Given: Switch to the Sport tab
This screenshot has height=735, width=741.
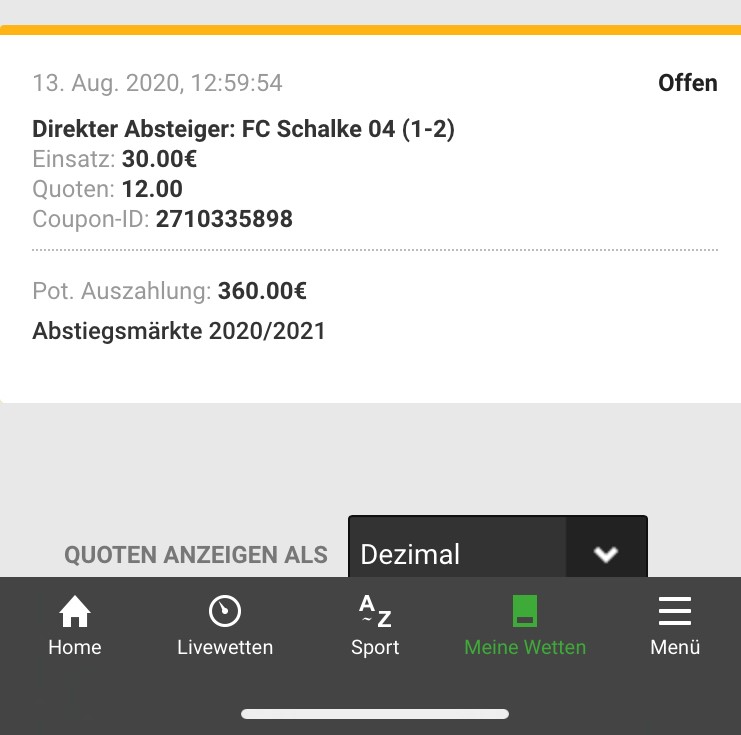Looking at the screenshot, I should [375, 626].
